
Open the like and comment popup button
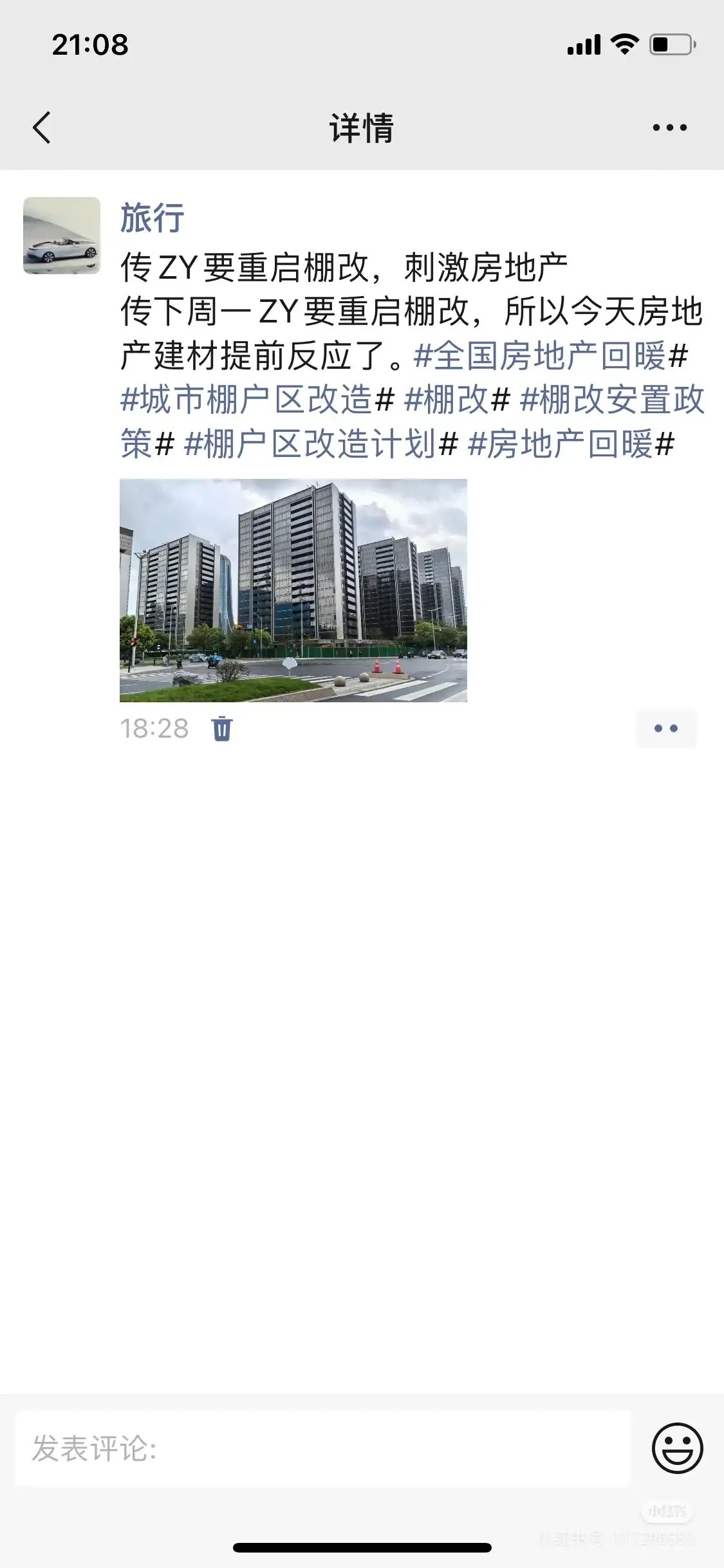[665, 729]
